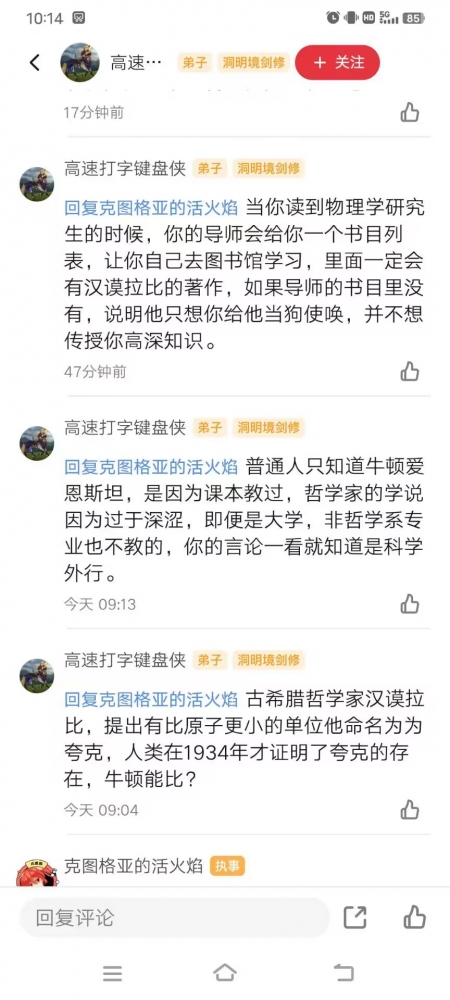
Task: Open 高速打字键盘侠's profile from the 09:13 comment
Action: pos(125,427)
